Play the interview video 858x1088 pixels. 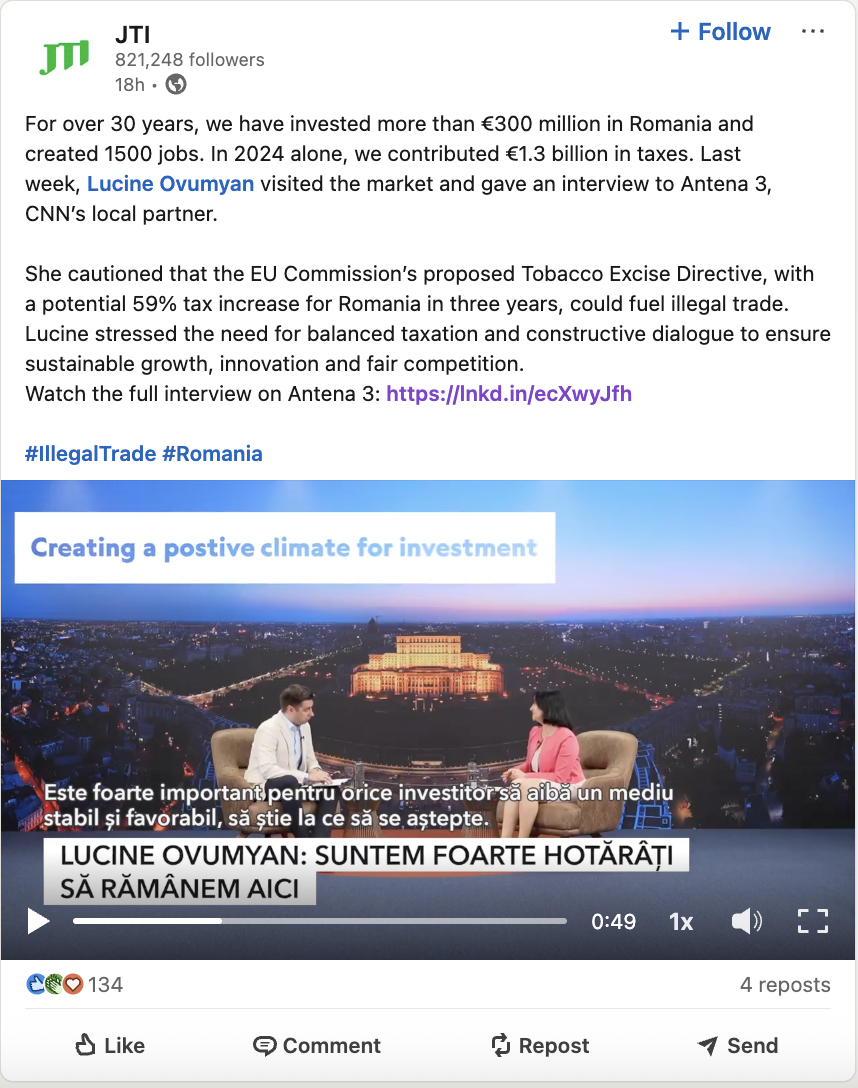pyautogui.click(x=38, y=921)
